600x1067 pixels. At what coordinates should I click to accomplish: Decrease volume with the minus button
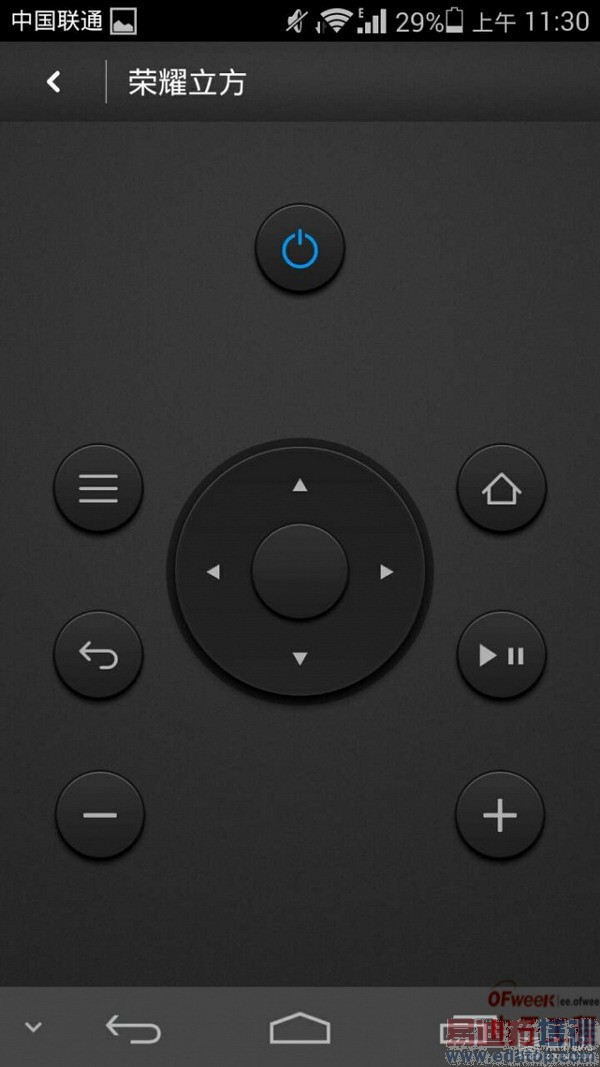99,815
